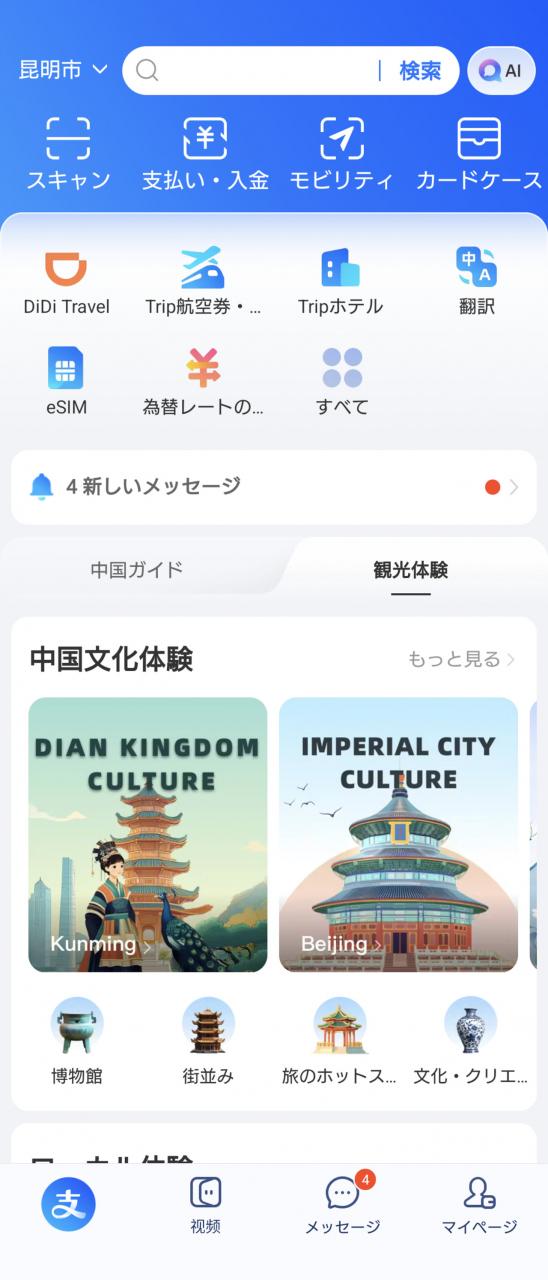Image resolution: width=548 pixels, height=1280 pixels.
Task: Open 支払い・入金
Action: click(x=205, y=153)
